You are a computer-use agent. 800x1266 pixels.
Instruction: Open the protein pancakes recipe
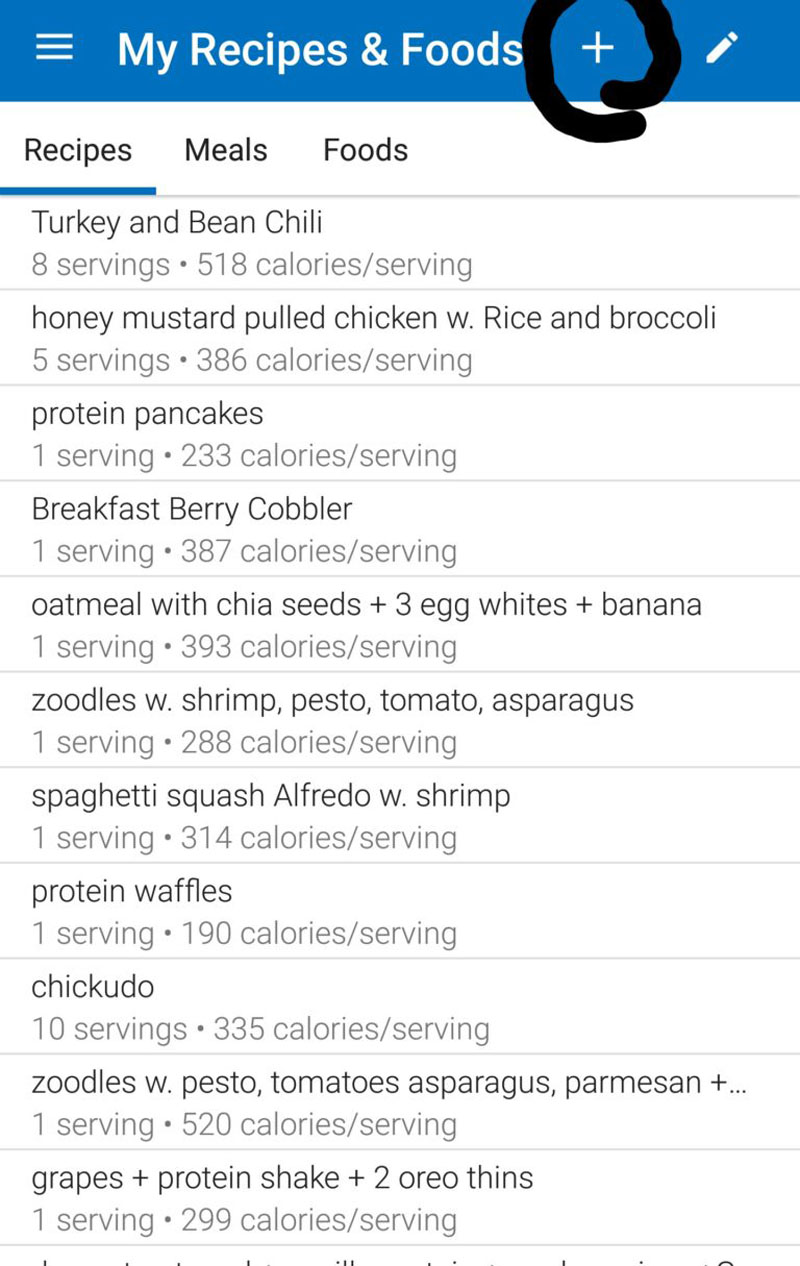(x=250, y=432)
